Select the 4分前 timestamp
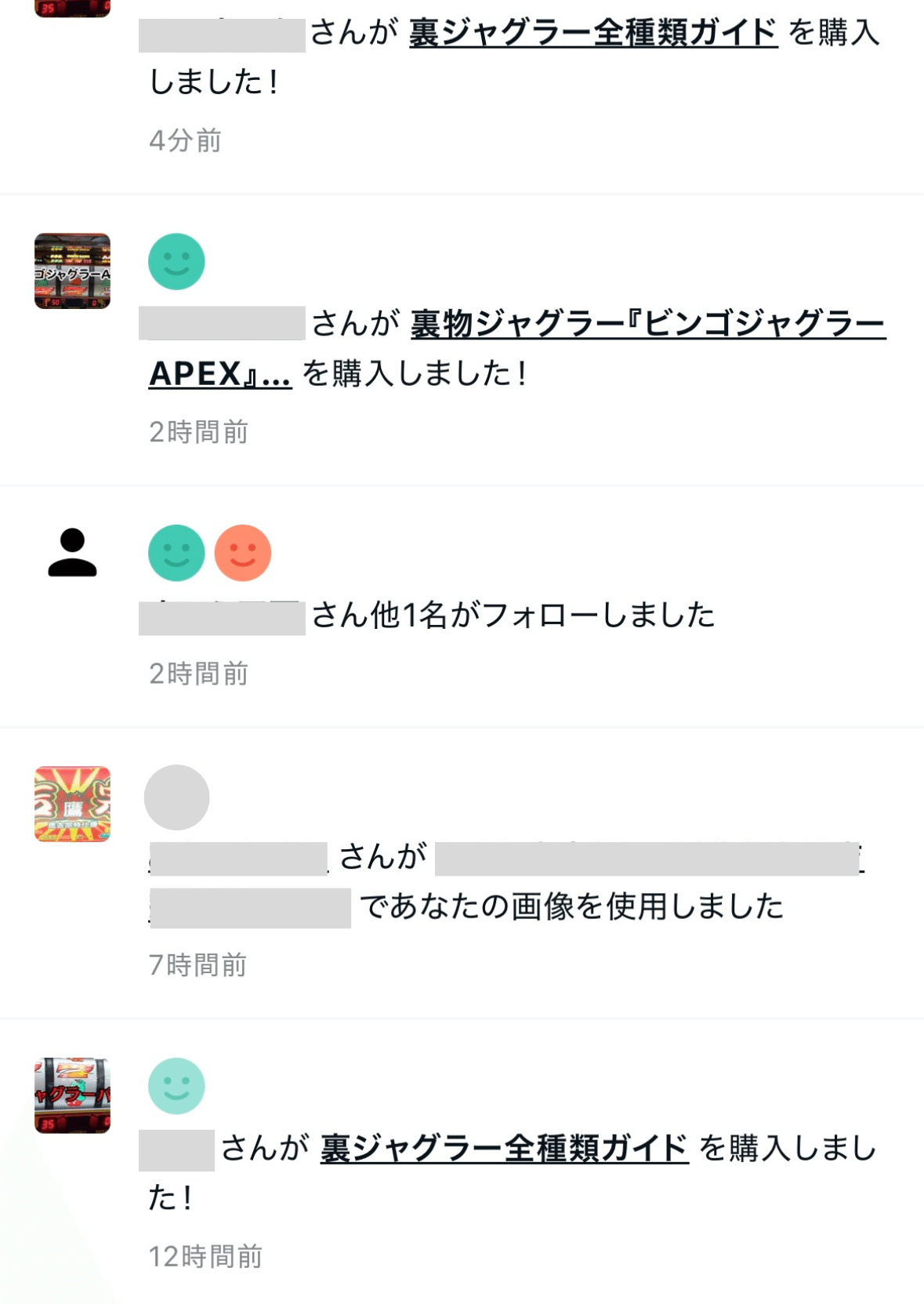924x1304 pixels. 187,140
